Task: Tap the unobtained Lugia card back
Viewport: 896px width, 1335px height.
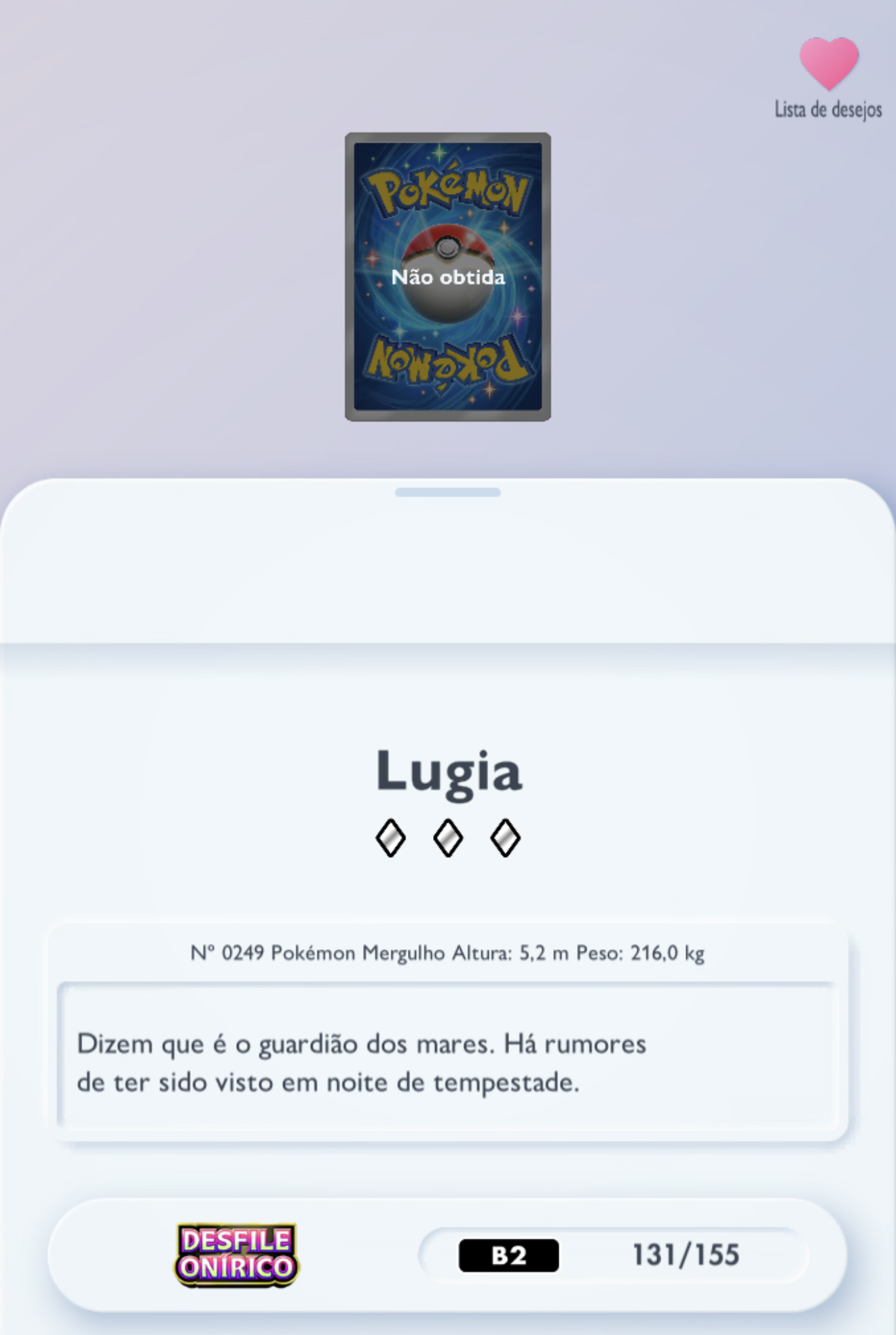Action: 448,277
